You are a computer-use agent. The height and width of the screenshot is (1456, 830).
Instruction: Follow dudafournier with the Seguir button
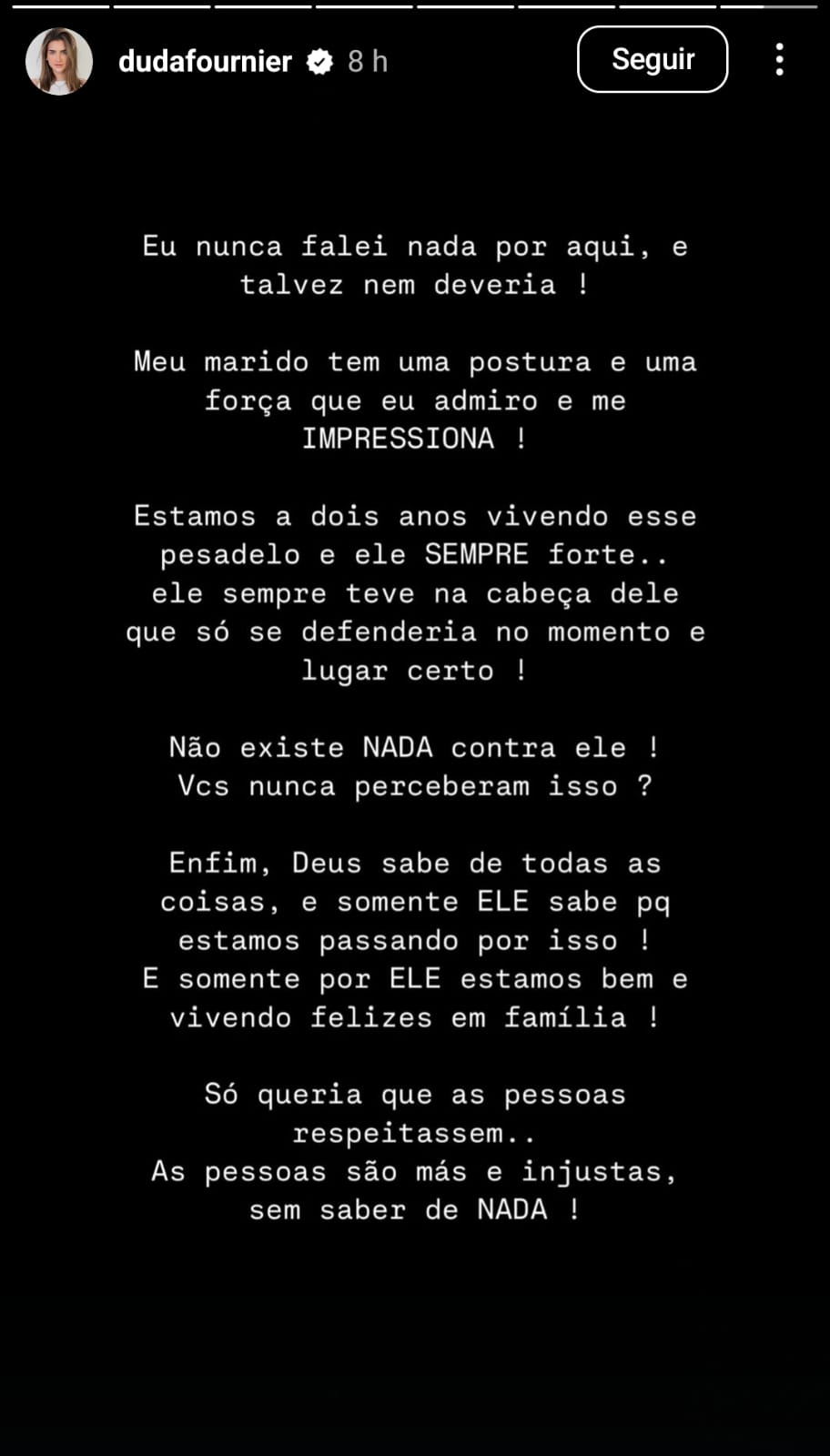[x=653, y=59]
